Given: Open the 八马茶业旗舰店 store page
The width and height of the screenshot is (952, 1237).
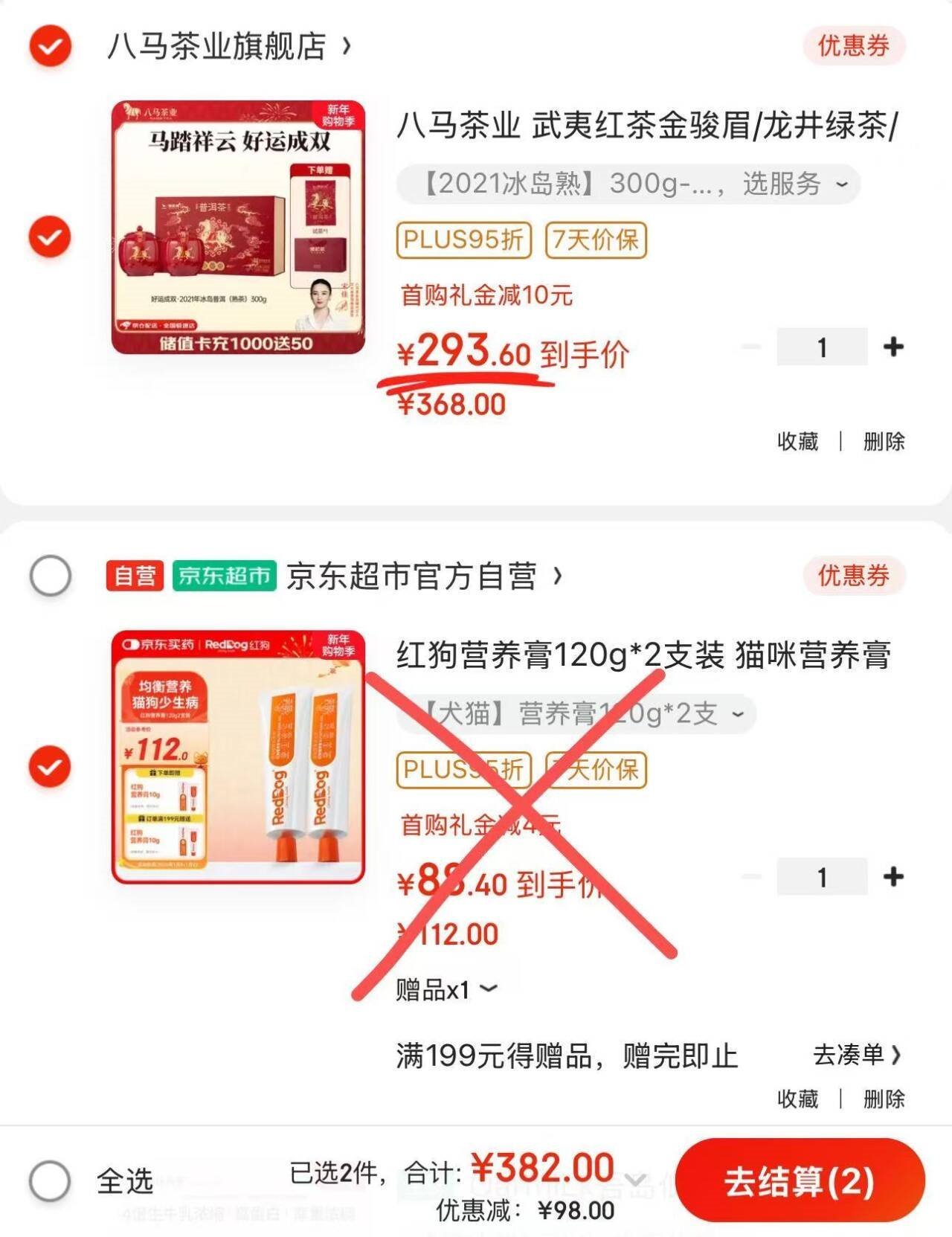Looking at the screenshot, I should (228, 46).
